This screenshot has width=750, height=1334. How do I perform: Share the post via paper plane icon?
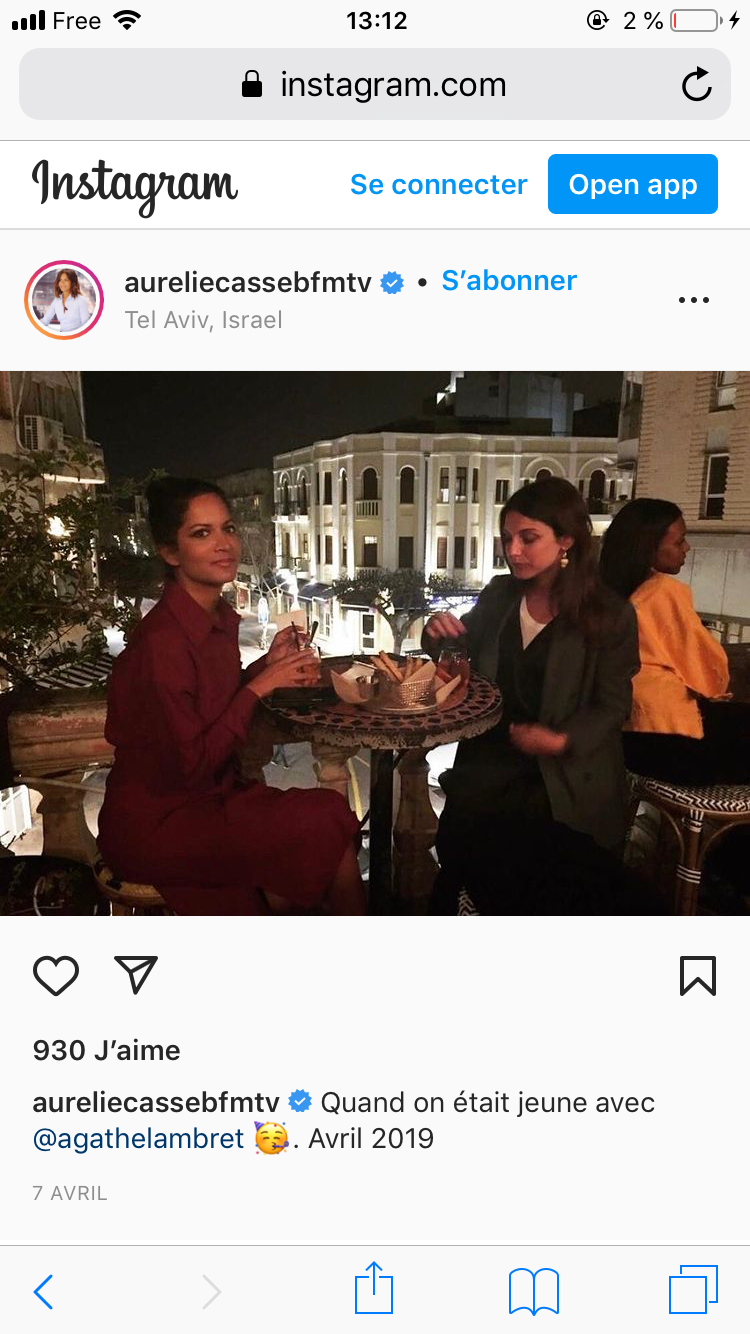(136, 975)
